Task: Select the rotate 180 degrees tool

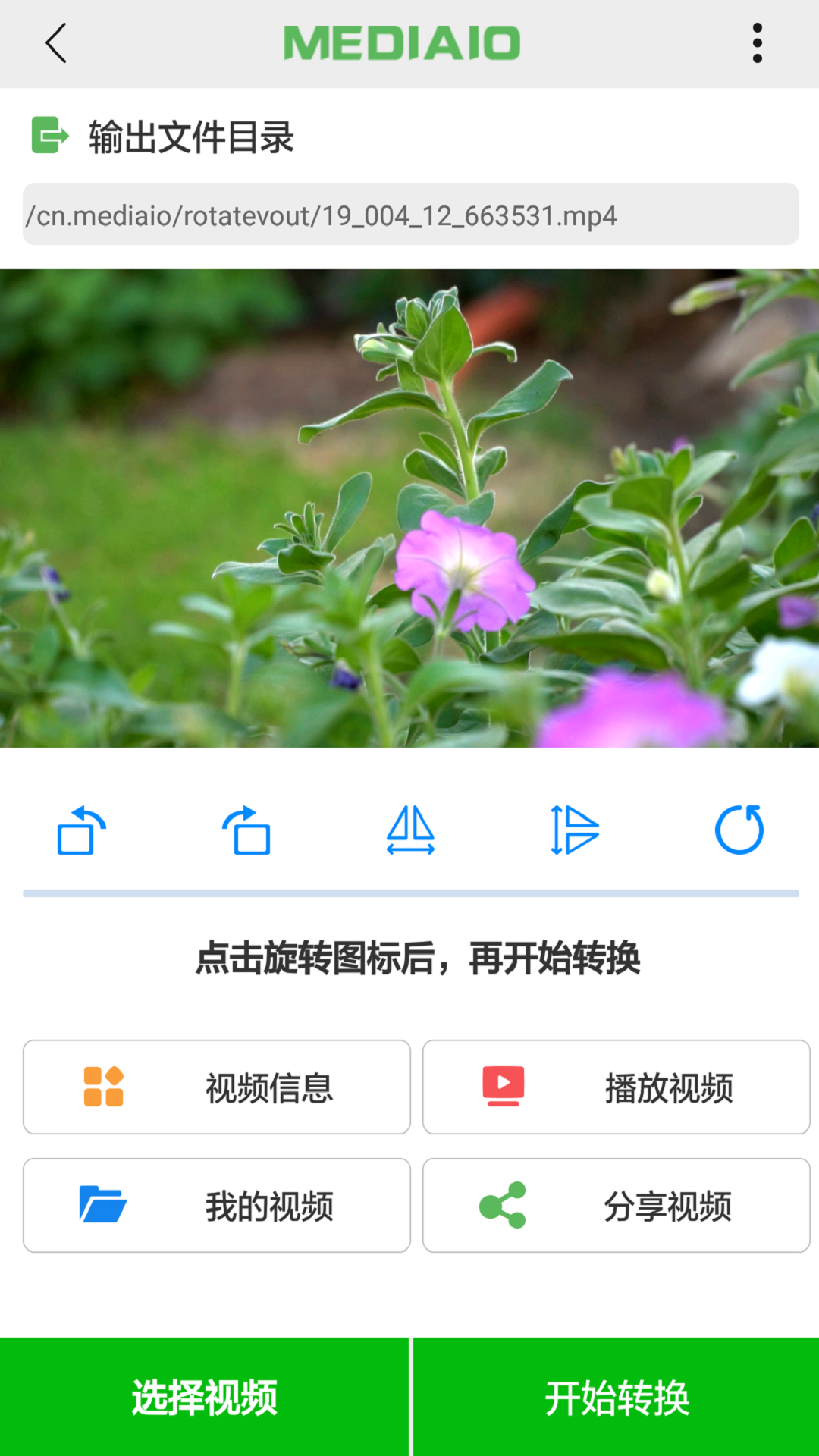Action: pyautogui.click(x=739, y=830)
